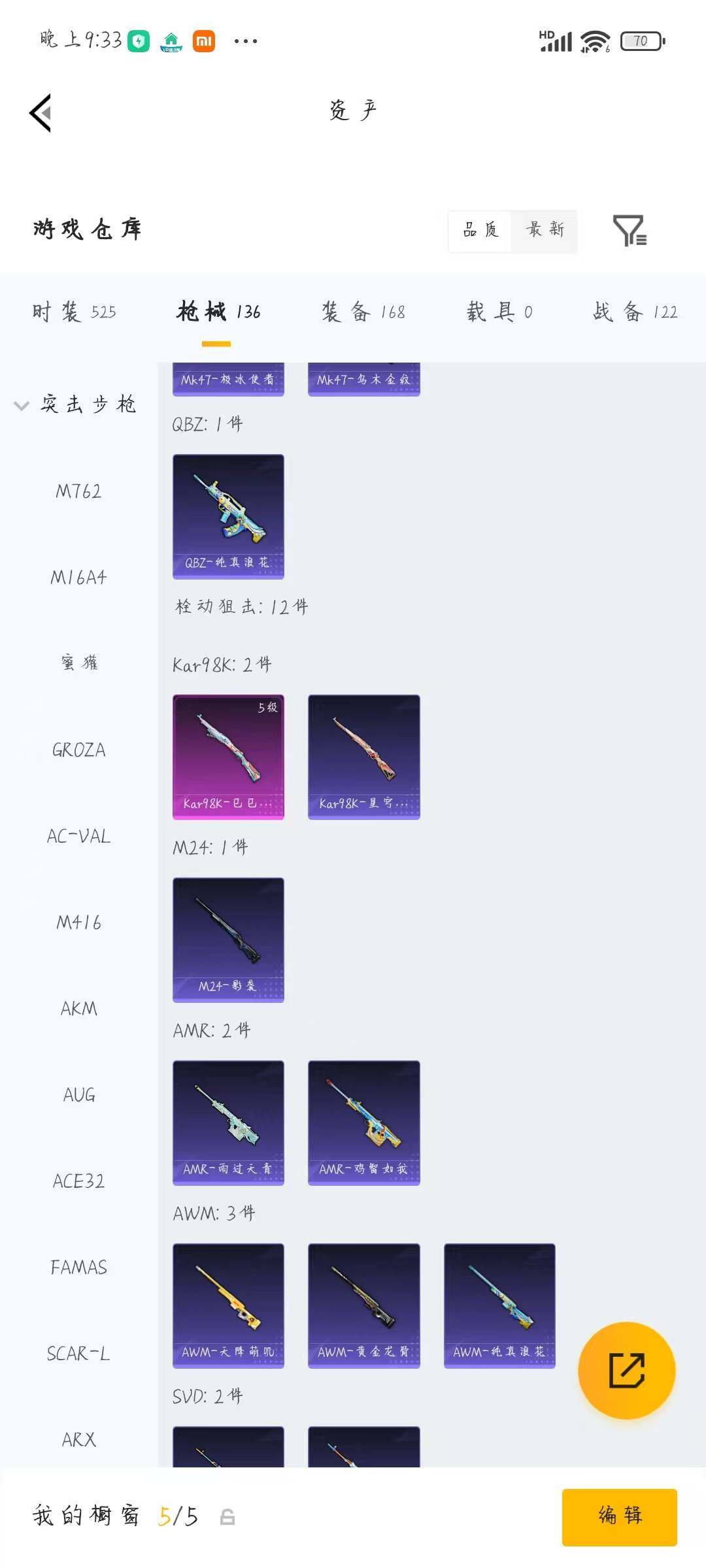The image size is (706, 1568).
Task: Sort warehouse items by 品质
Action: [x=480, y=230]
